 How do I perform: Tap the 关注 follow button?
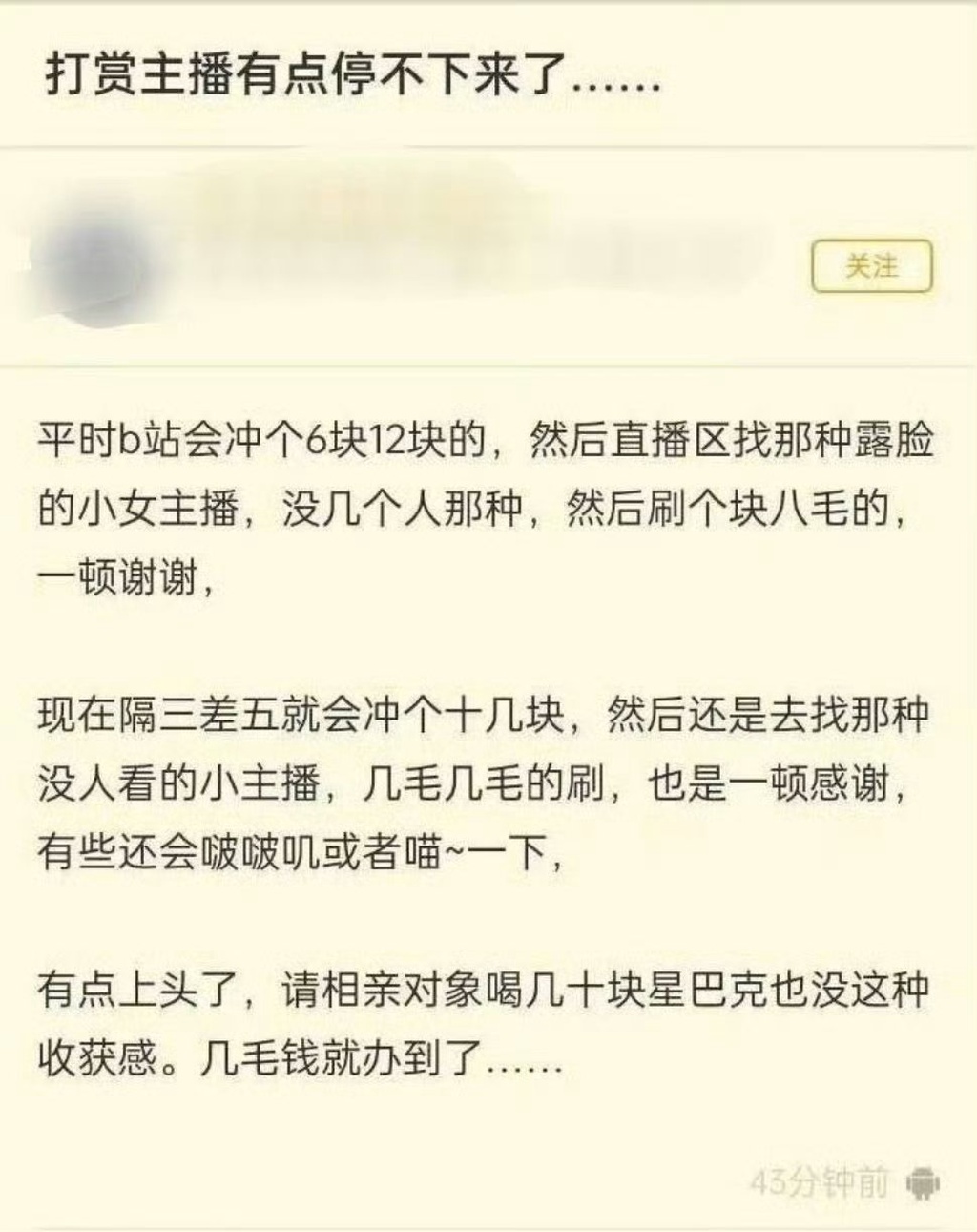click(x=871, y=266)
